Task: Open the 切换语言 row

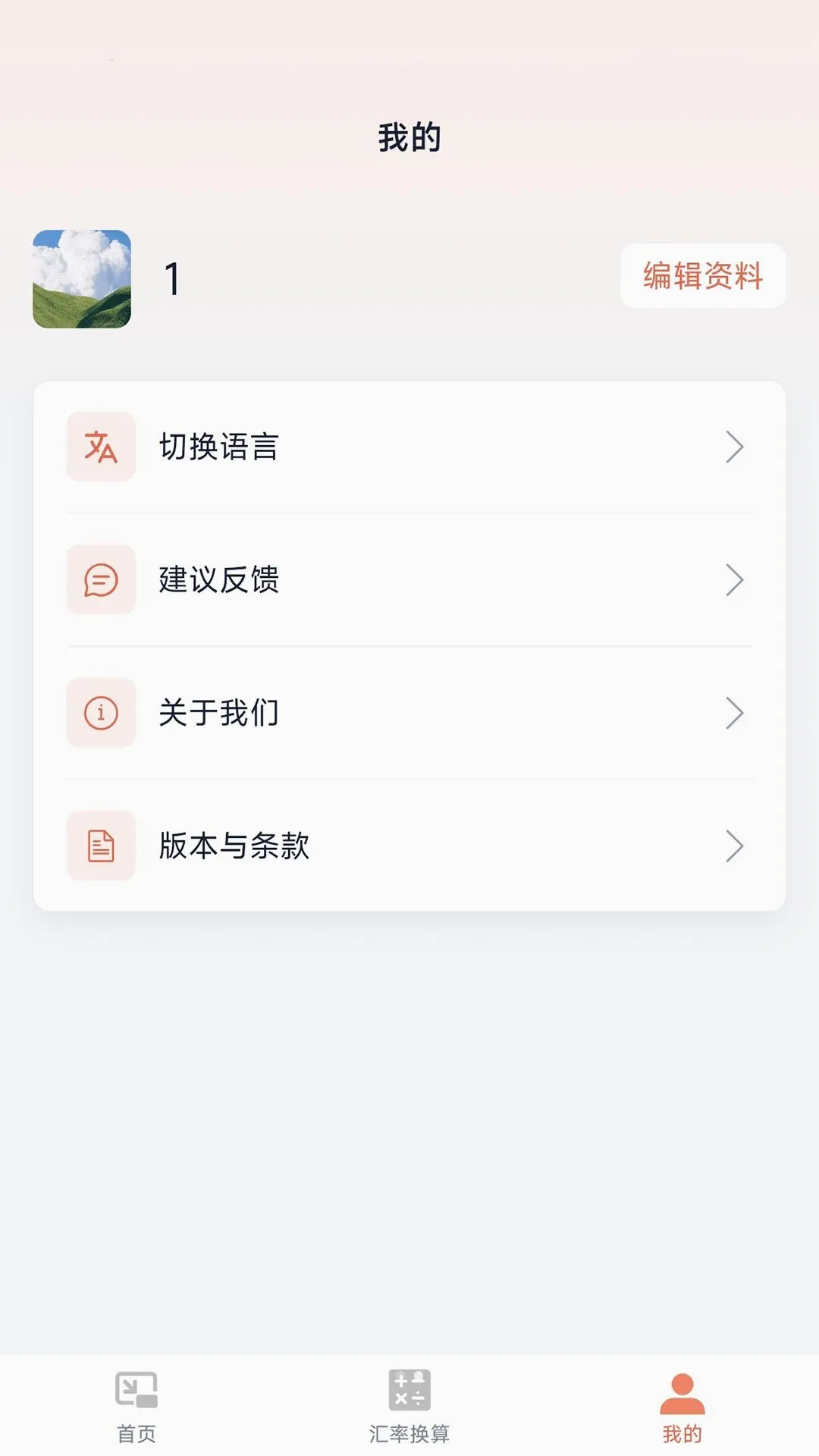Action: [409, 447]
